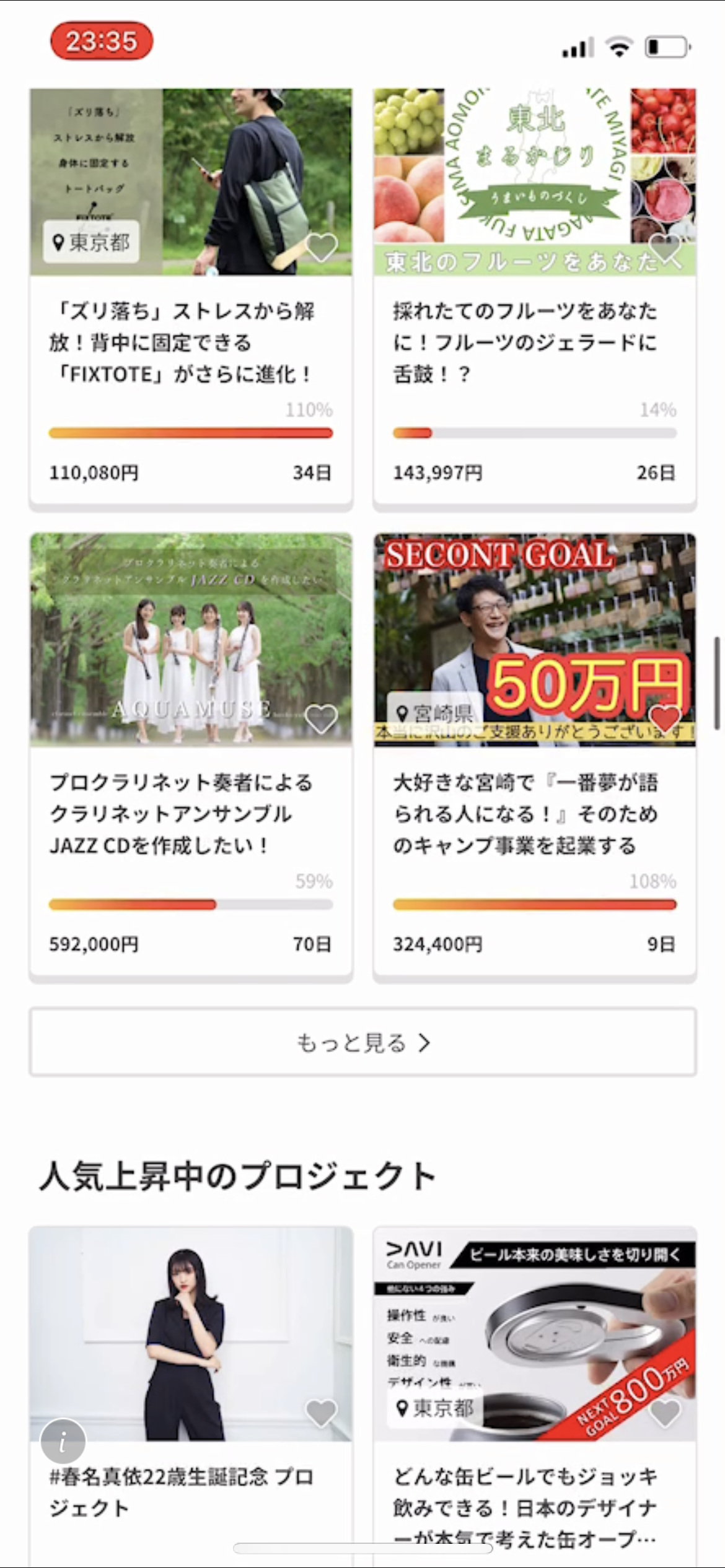Open the 春名真依22歳生誕記念 project
Image resolution: width=725 pixels, height=1568 pixels.
(x=191, y=1492)
